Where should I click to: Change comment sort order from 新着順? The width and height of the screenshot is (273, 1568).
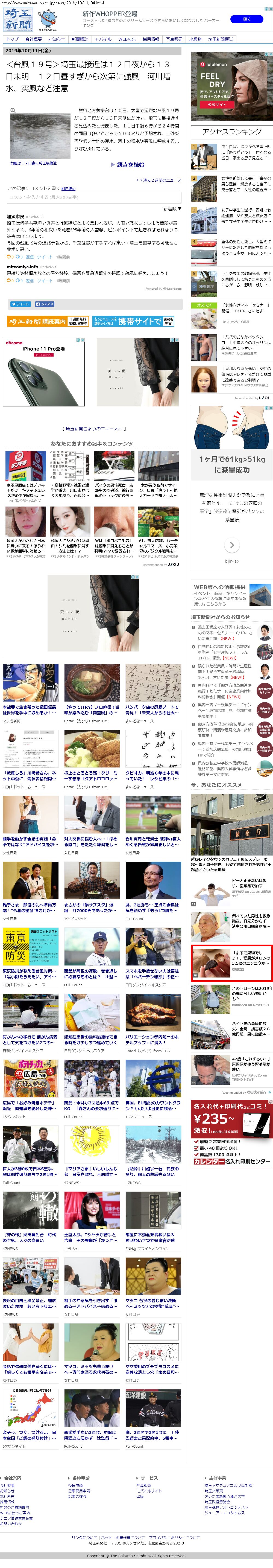point(171,208)
